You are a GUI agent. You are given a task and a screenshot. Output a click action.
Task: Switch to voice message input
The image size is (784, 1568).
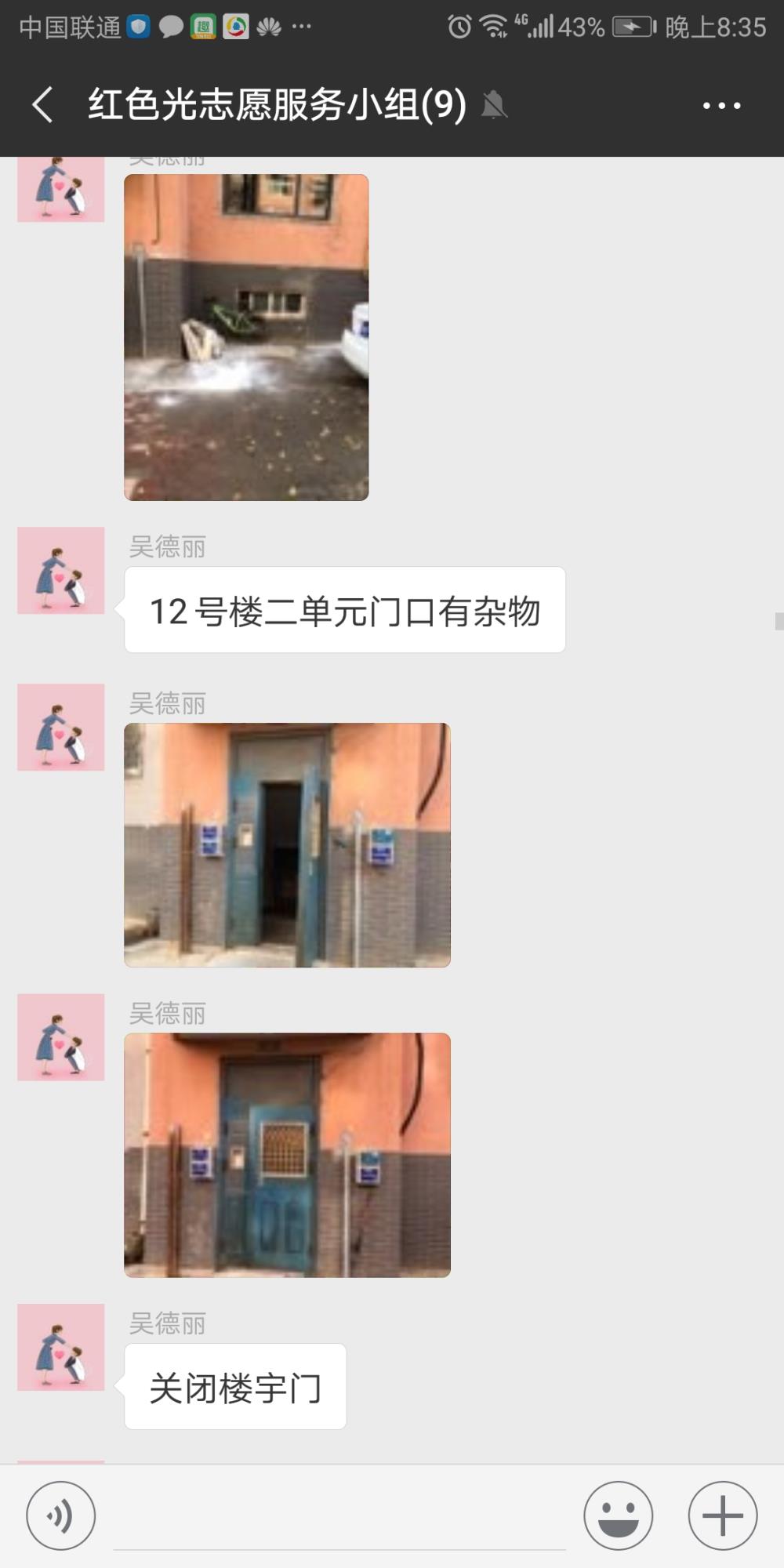pos(61,1515)
